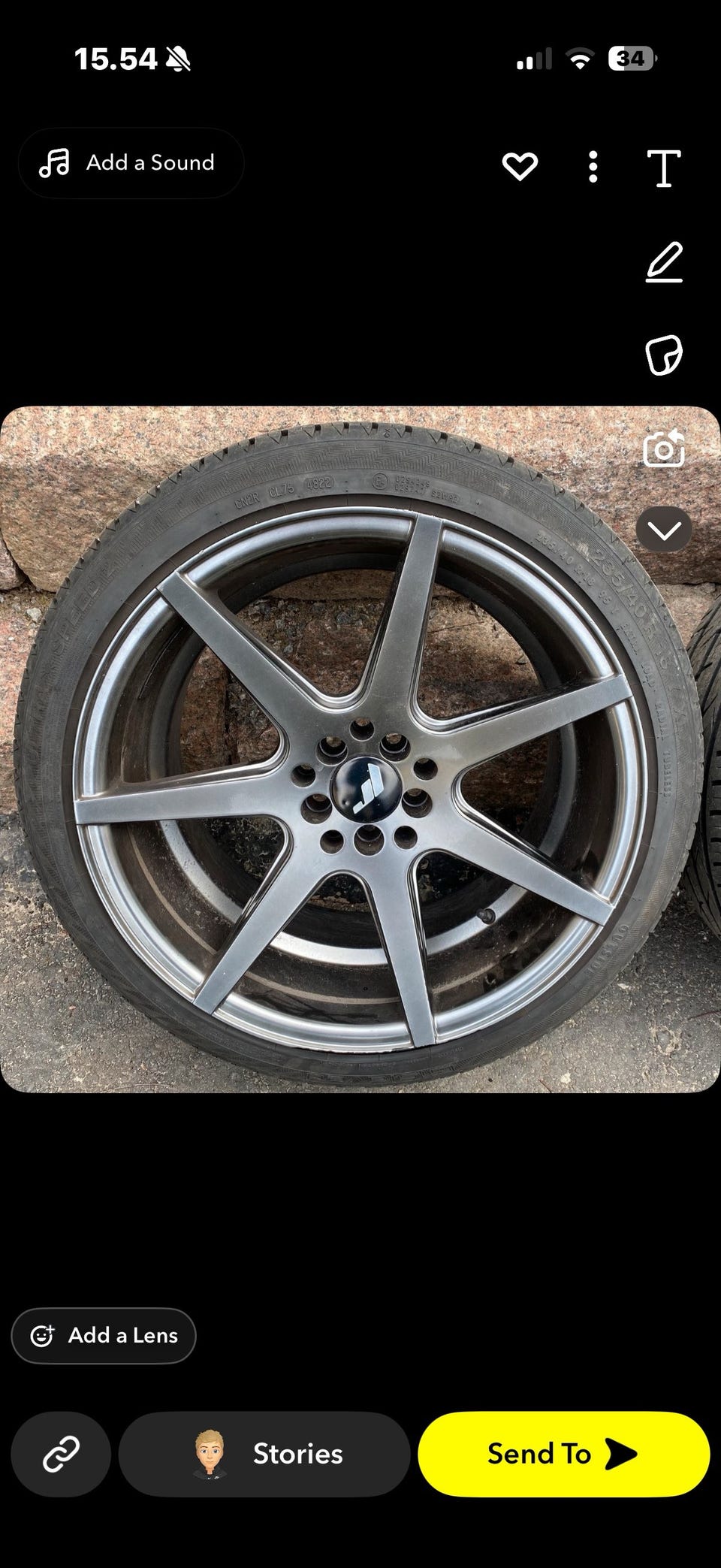Viewport: 721px width, 1568px height.
Task: Attach a link to the snap
Action: coord(61,1454)
